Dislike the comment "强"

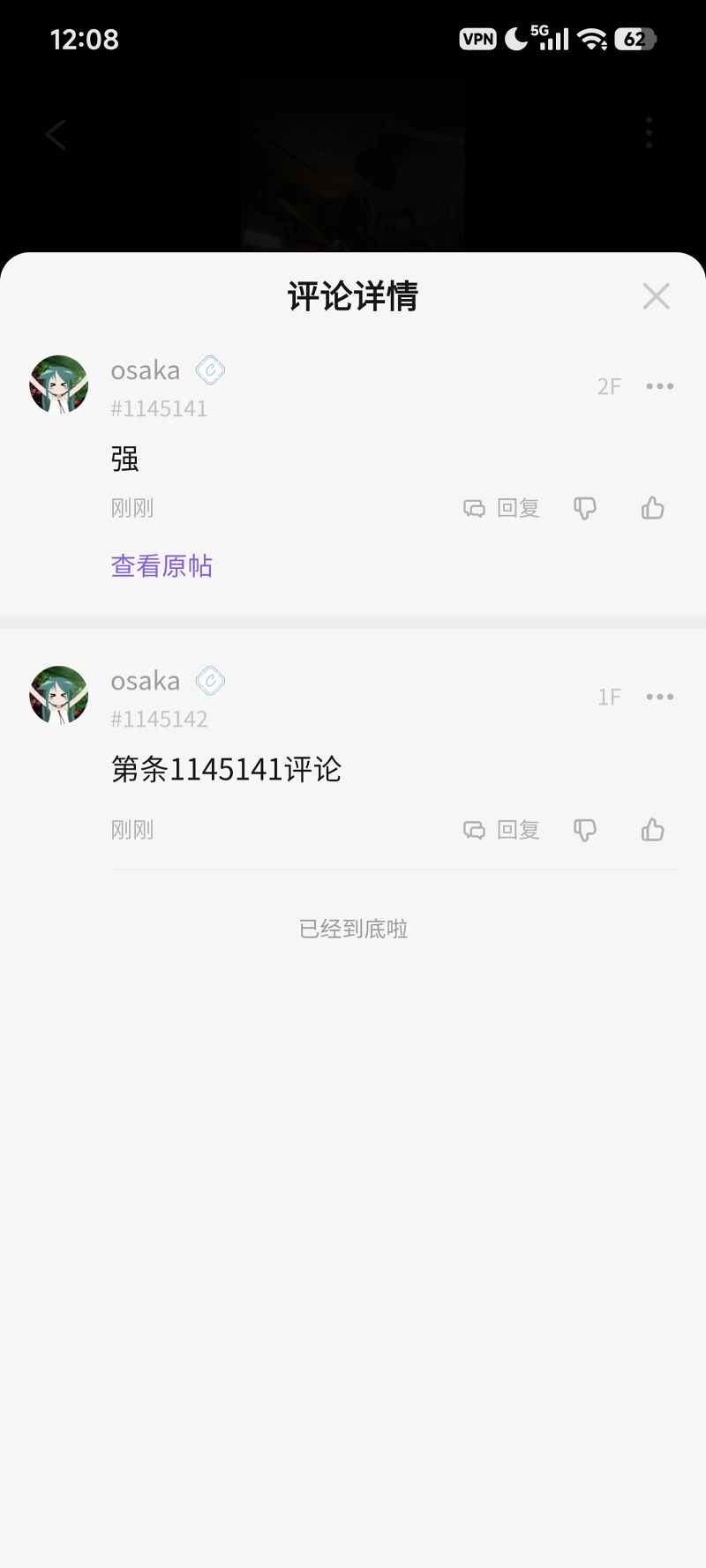point(585,508)
